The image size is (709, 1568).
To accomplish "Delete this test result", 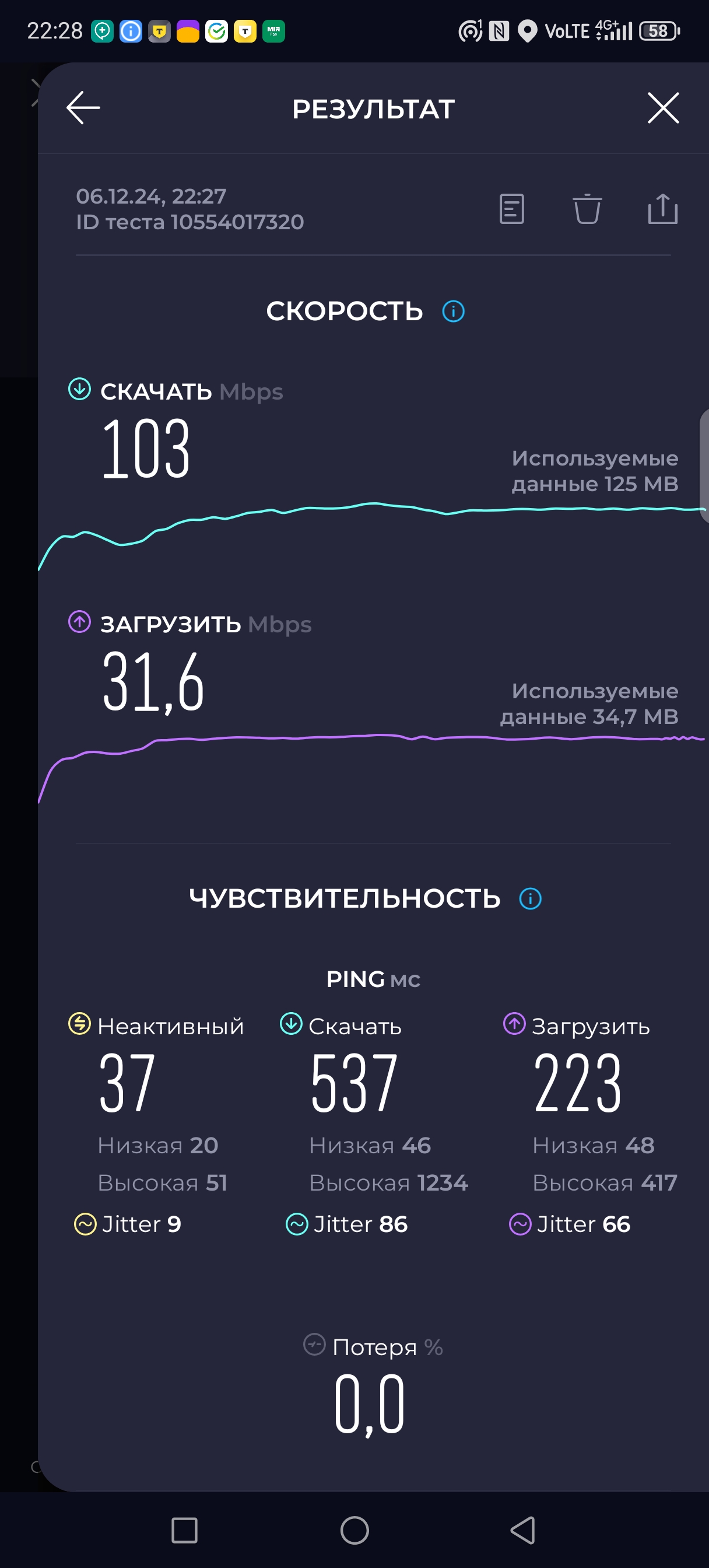I will pyautogui.click(x=587, y=209).
